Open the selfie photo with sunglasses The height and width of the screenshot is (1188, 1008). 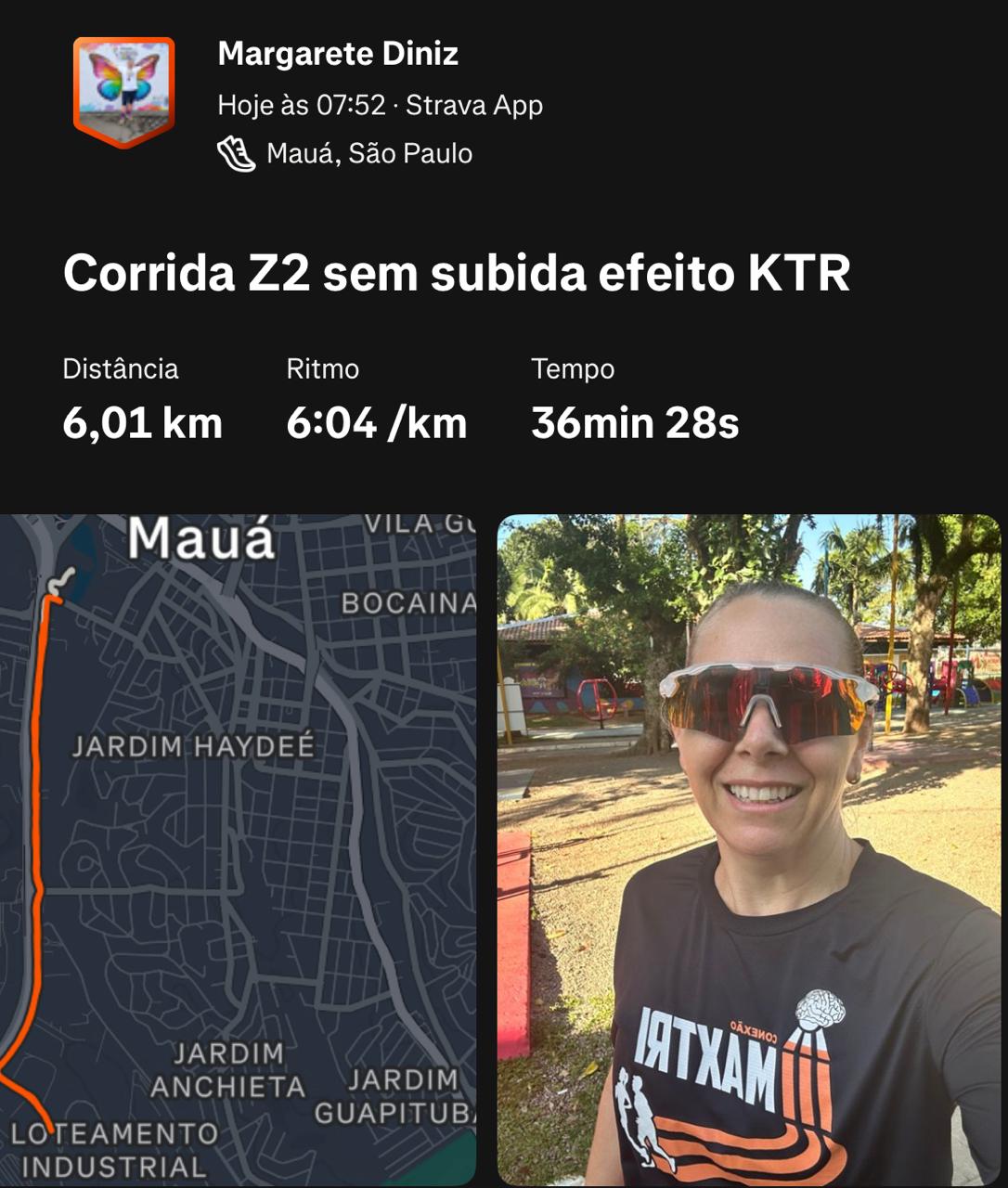[748, 848]
